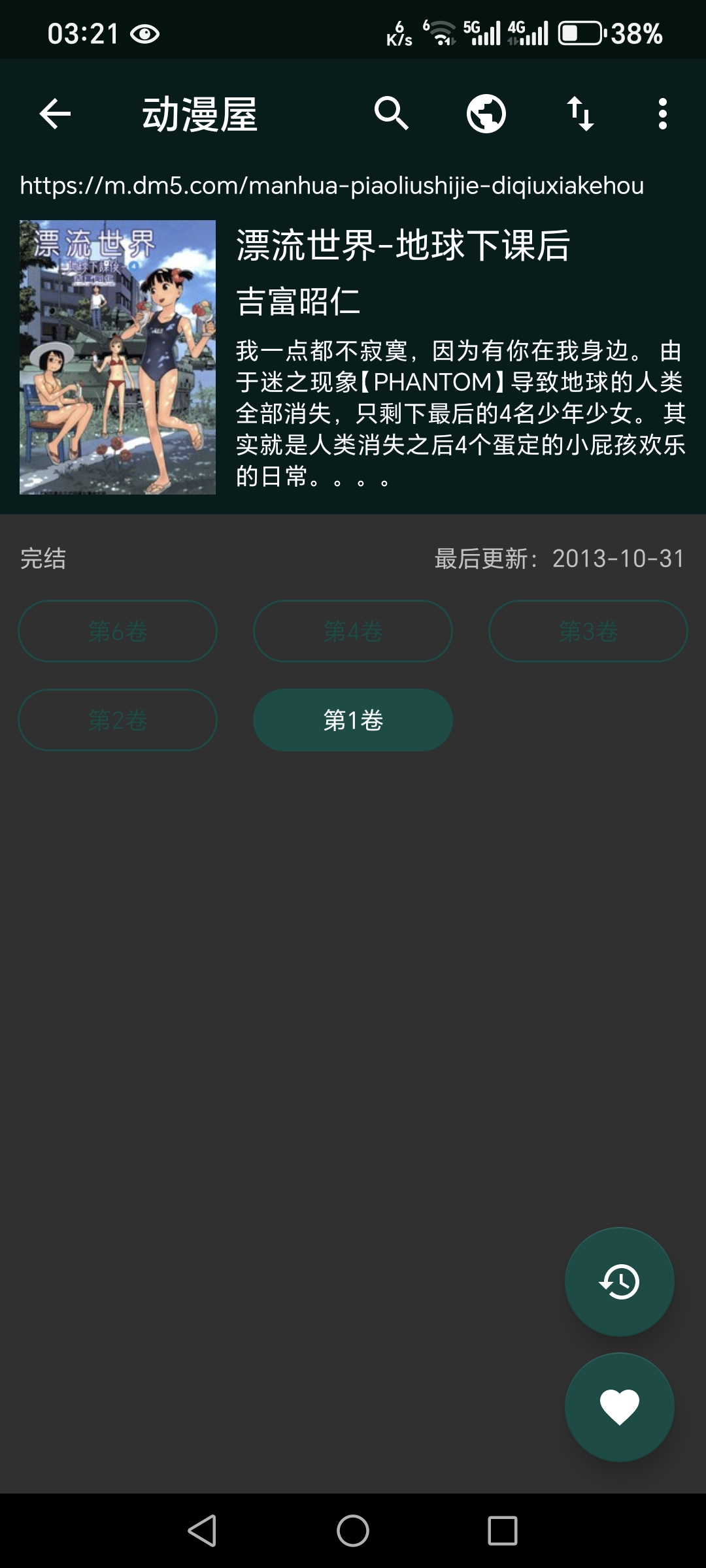706x1568 pixels.
Task: Add this manga to favorites
Action: [619, 1407]
